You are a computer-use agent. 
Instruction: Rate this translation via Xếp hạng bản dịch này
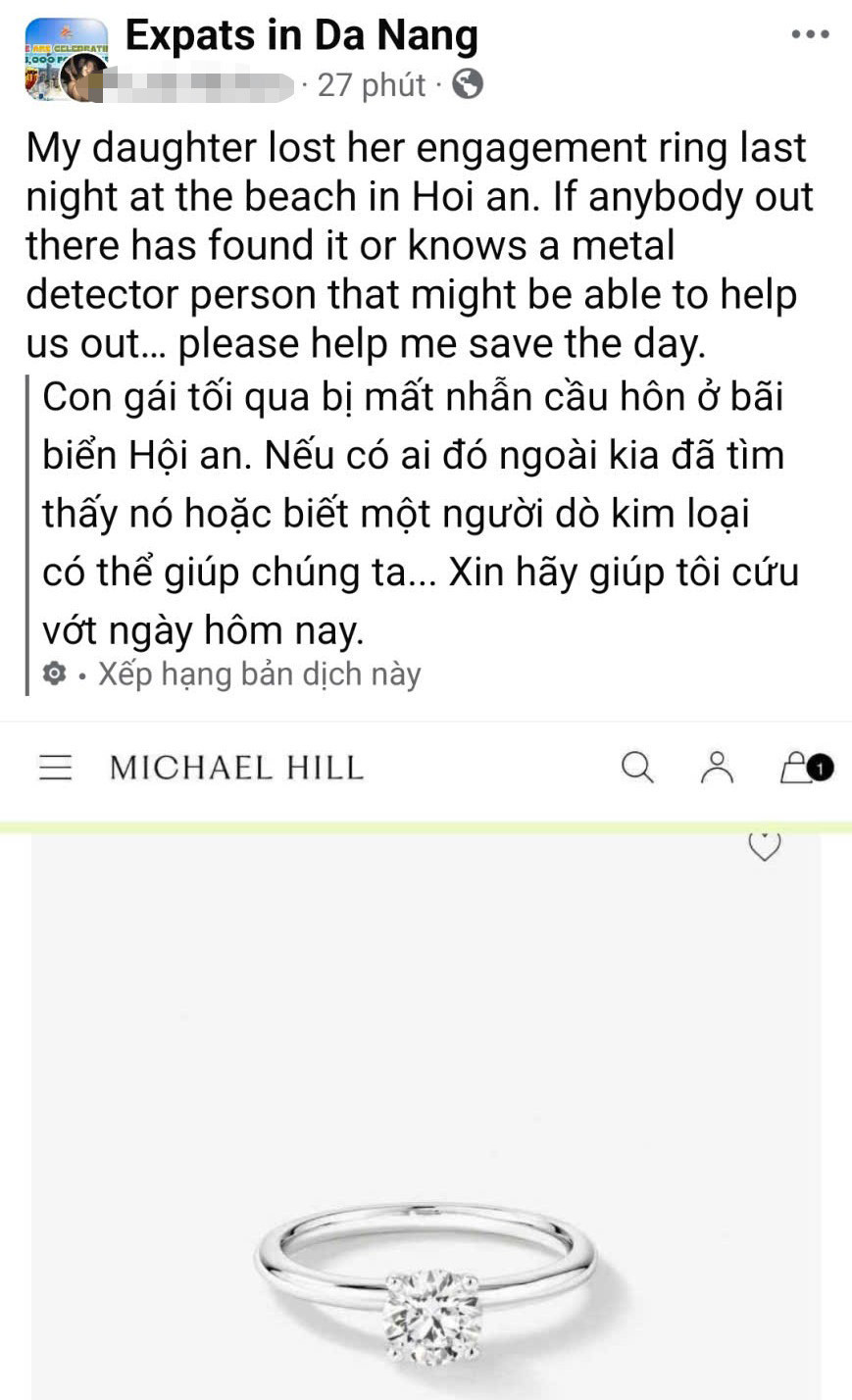[259, 675]
